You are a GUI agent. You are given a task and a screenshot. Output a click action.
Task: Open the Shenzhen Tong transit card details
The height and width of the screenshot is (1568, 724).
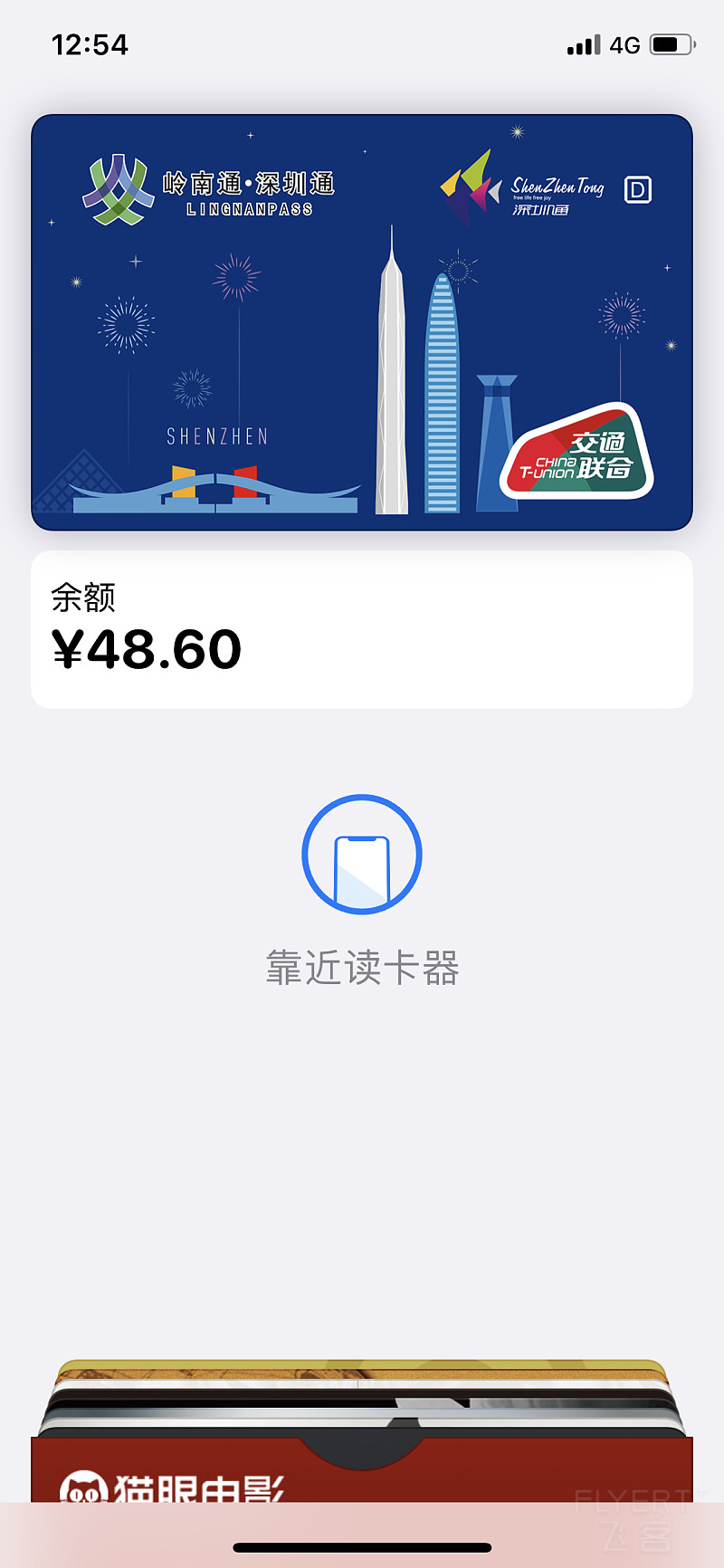362,322
